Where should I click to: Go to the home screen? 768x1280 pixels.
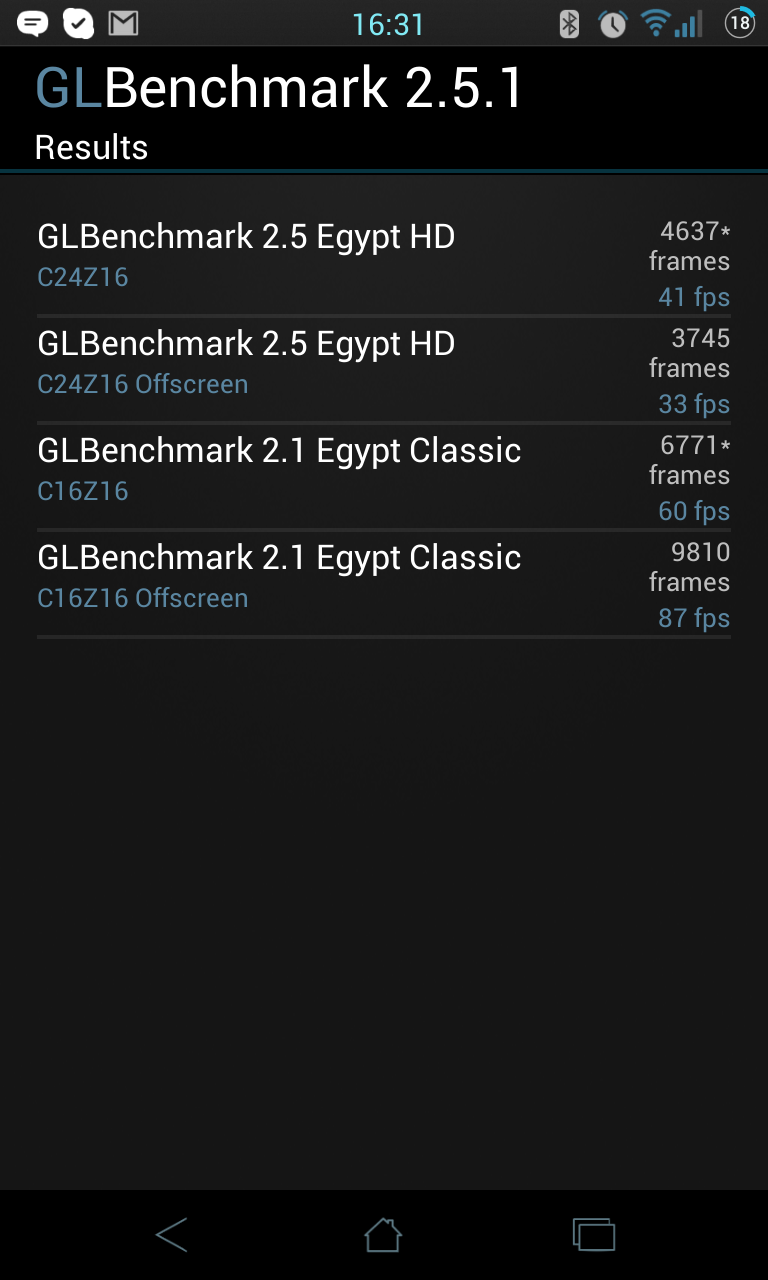(x=383, y=1235)
